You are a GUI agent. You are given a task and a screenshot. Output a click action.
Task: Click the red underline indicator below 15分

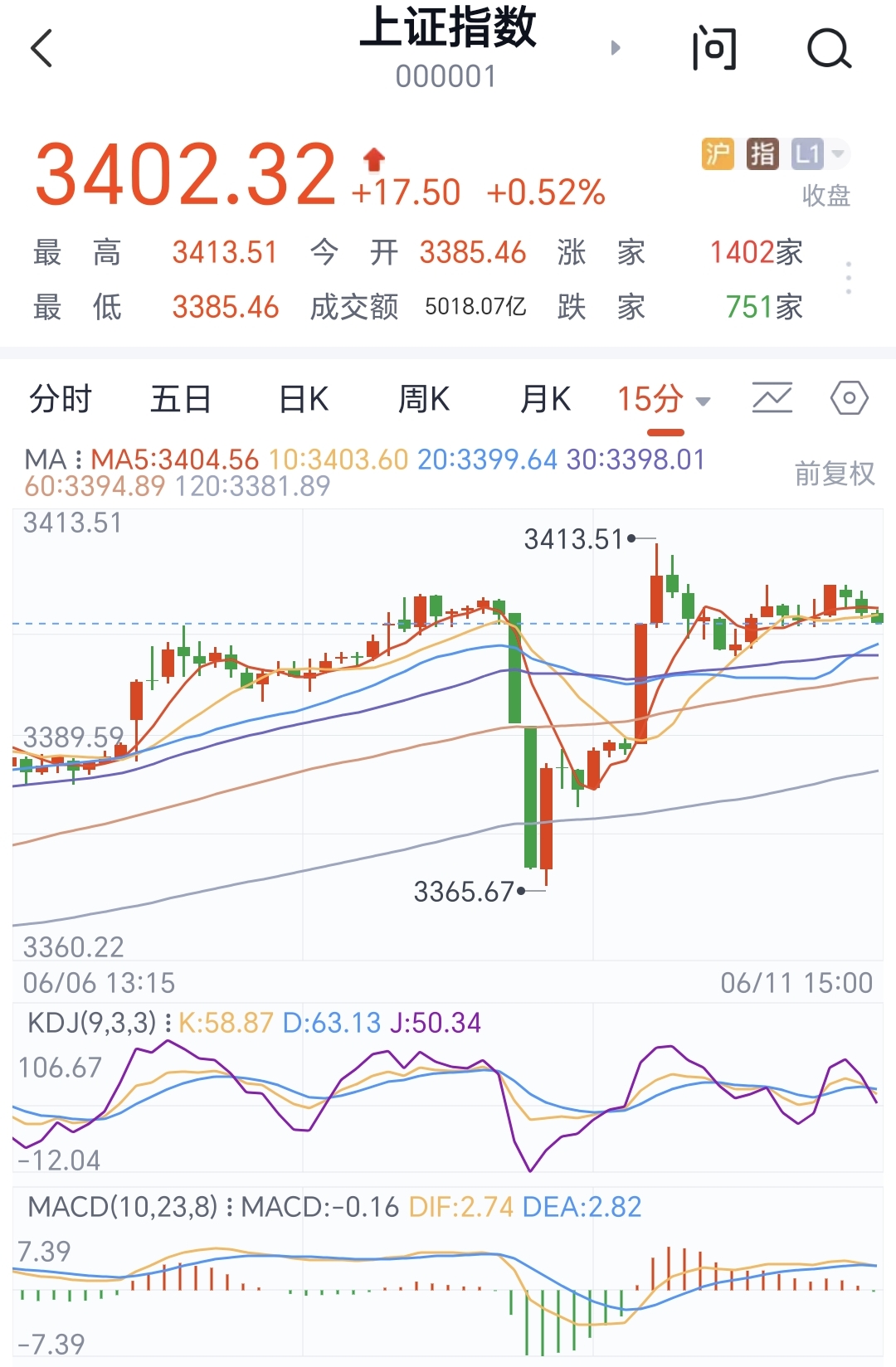pyautogui.click(x=667, y=431)
